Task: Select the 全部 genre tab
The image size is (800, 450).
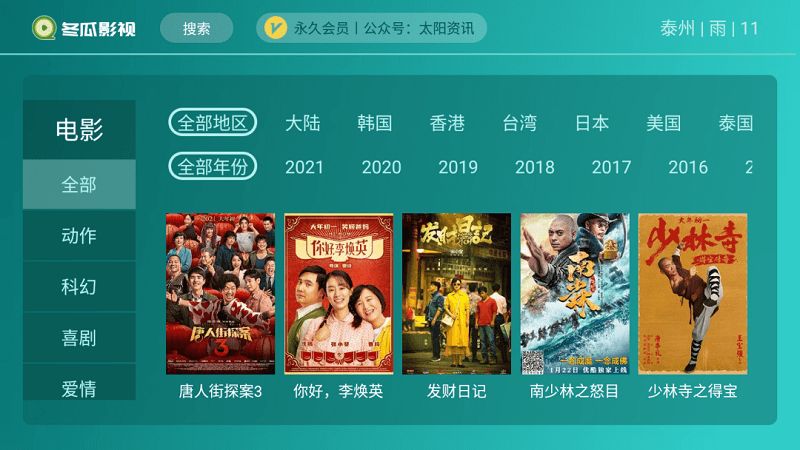Action: (79, 185)
